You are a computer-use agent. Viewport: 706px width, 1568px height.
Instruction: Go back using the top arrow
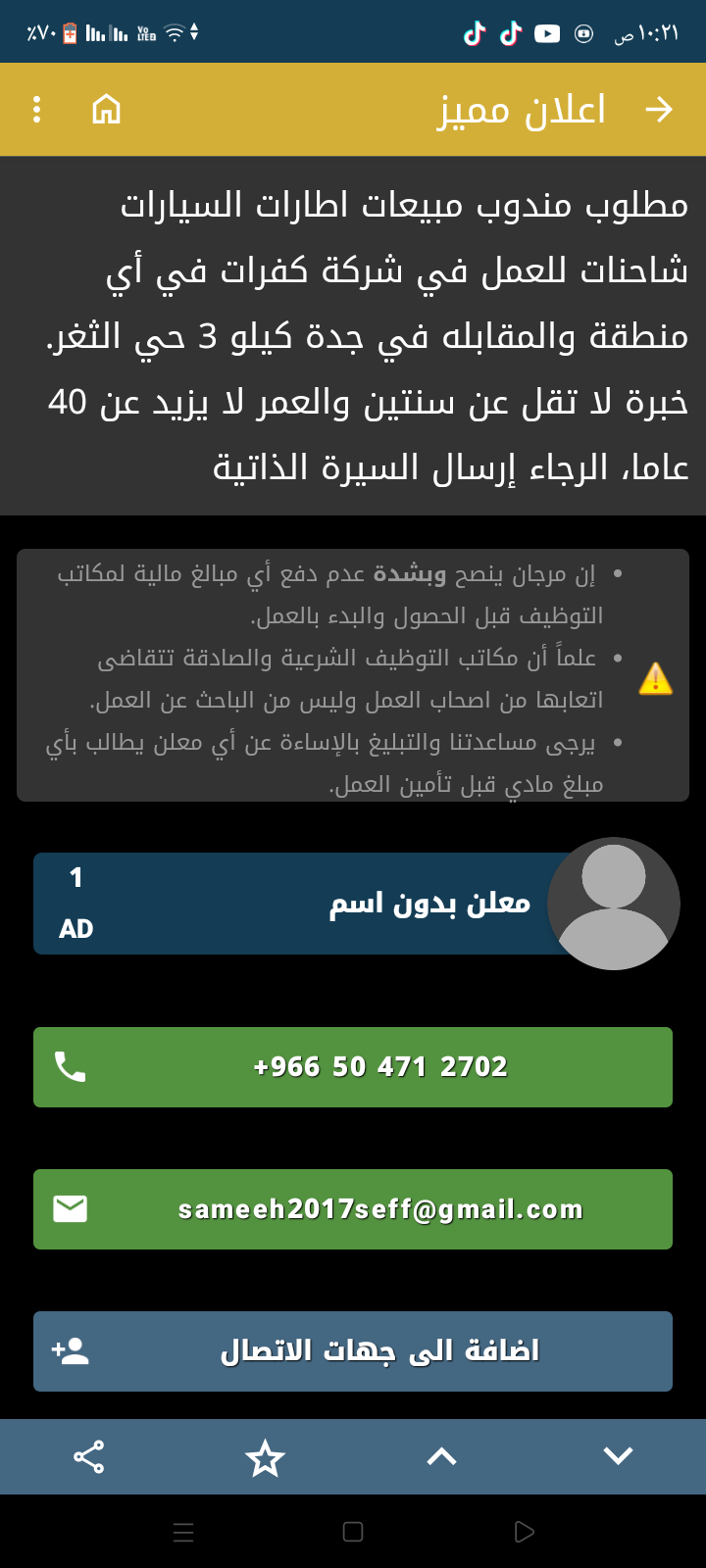click(659, 110)
